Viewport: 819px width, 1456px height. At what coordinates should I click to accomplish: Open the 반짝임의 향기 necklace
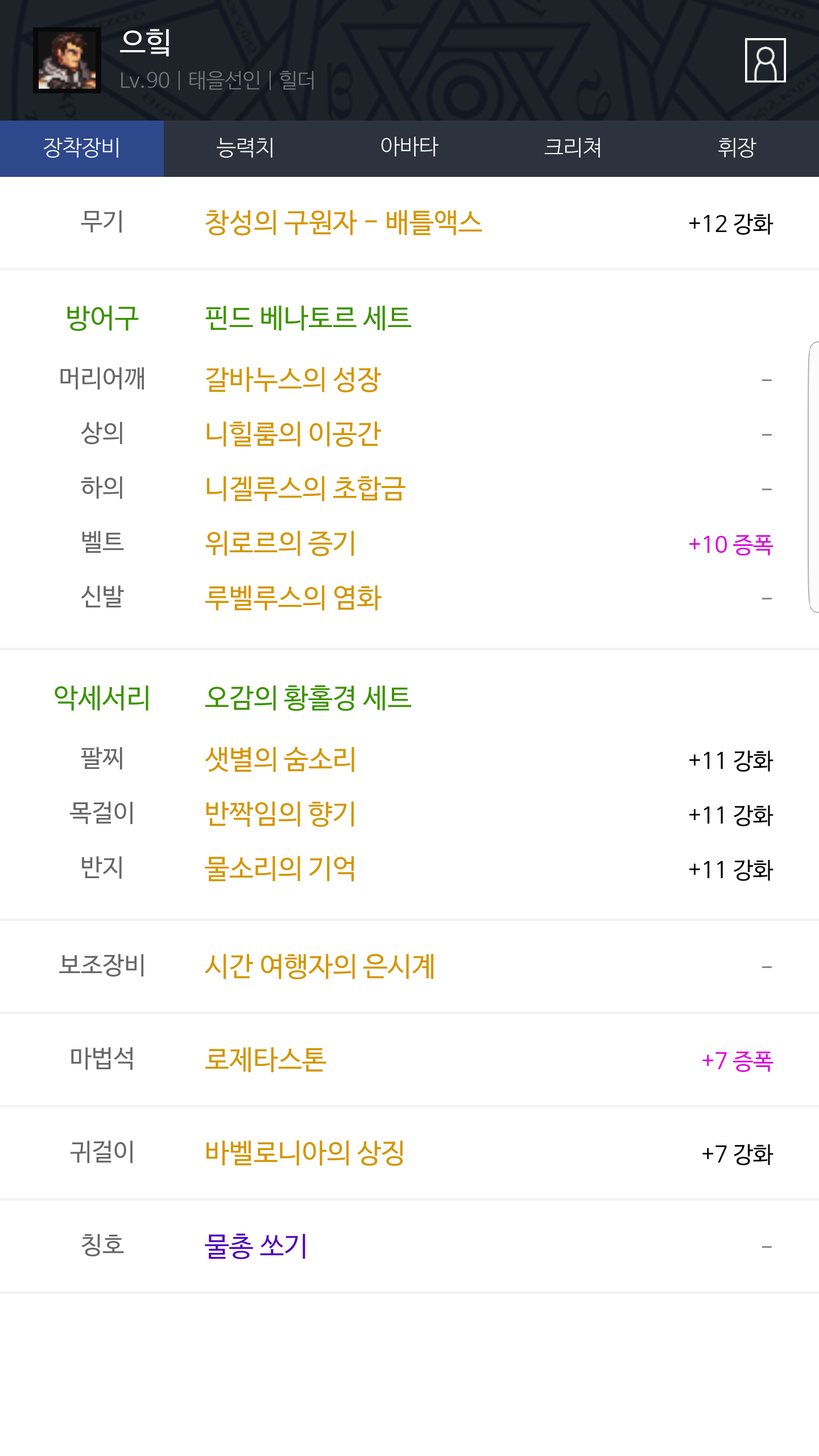[x=280, y=814]
